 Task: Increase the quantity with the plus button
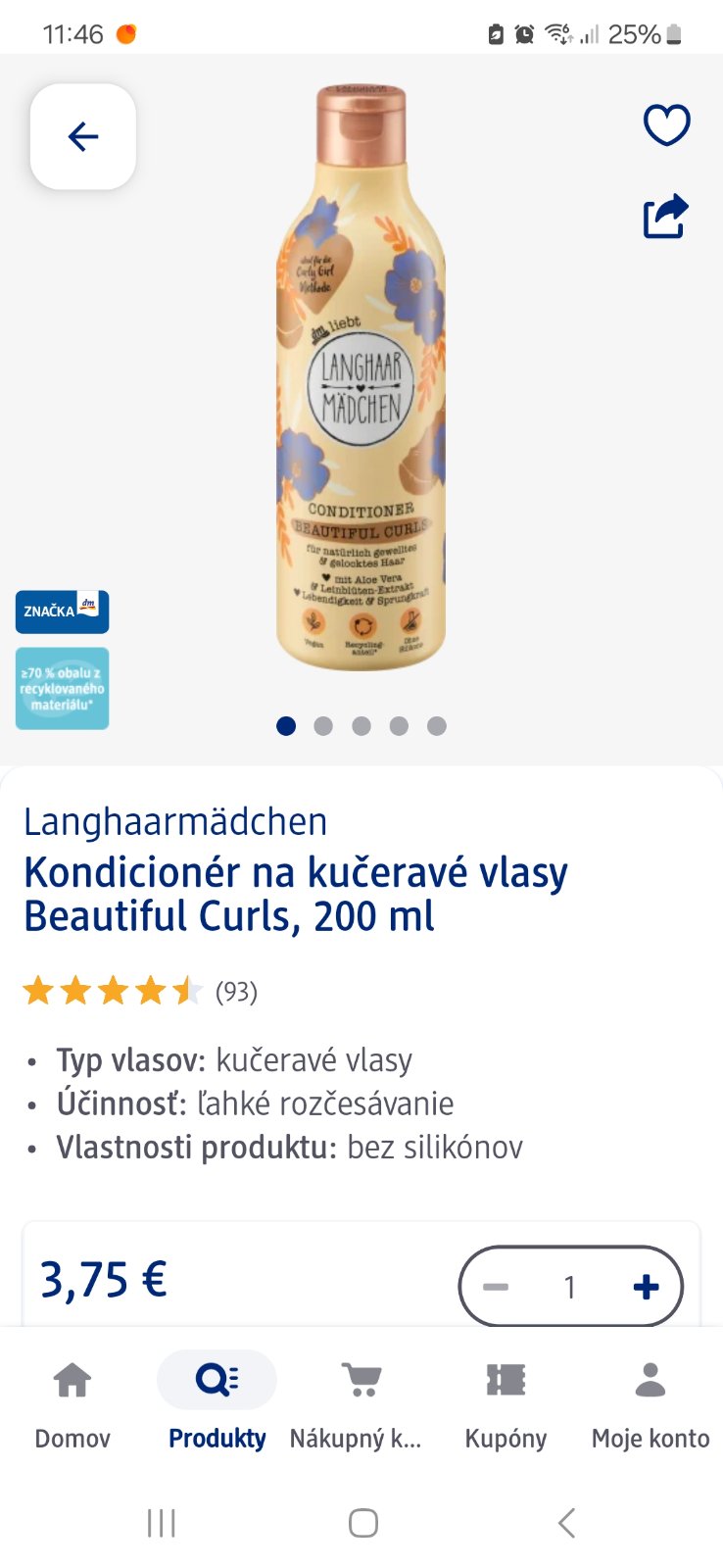click(x=646, y=1287)
